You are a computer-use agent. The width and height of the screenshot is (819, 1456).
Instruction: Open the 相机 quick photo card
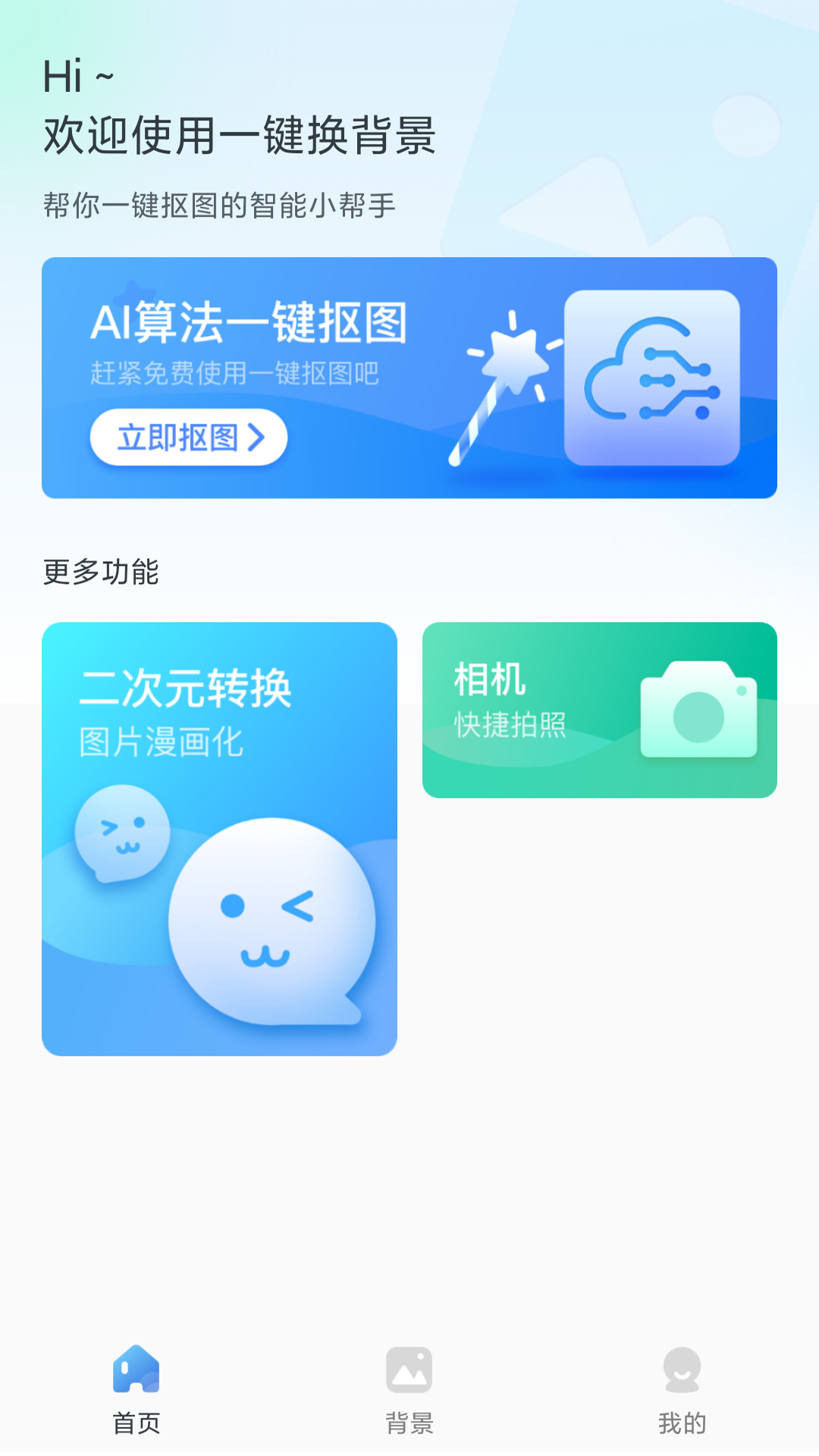(x=600, y=709)
